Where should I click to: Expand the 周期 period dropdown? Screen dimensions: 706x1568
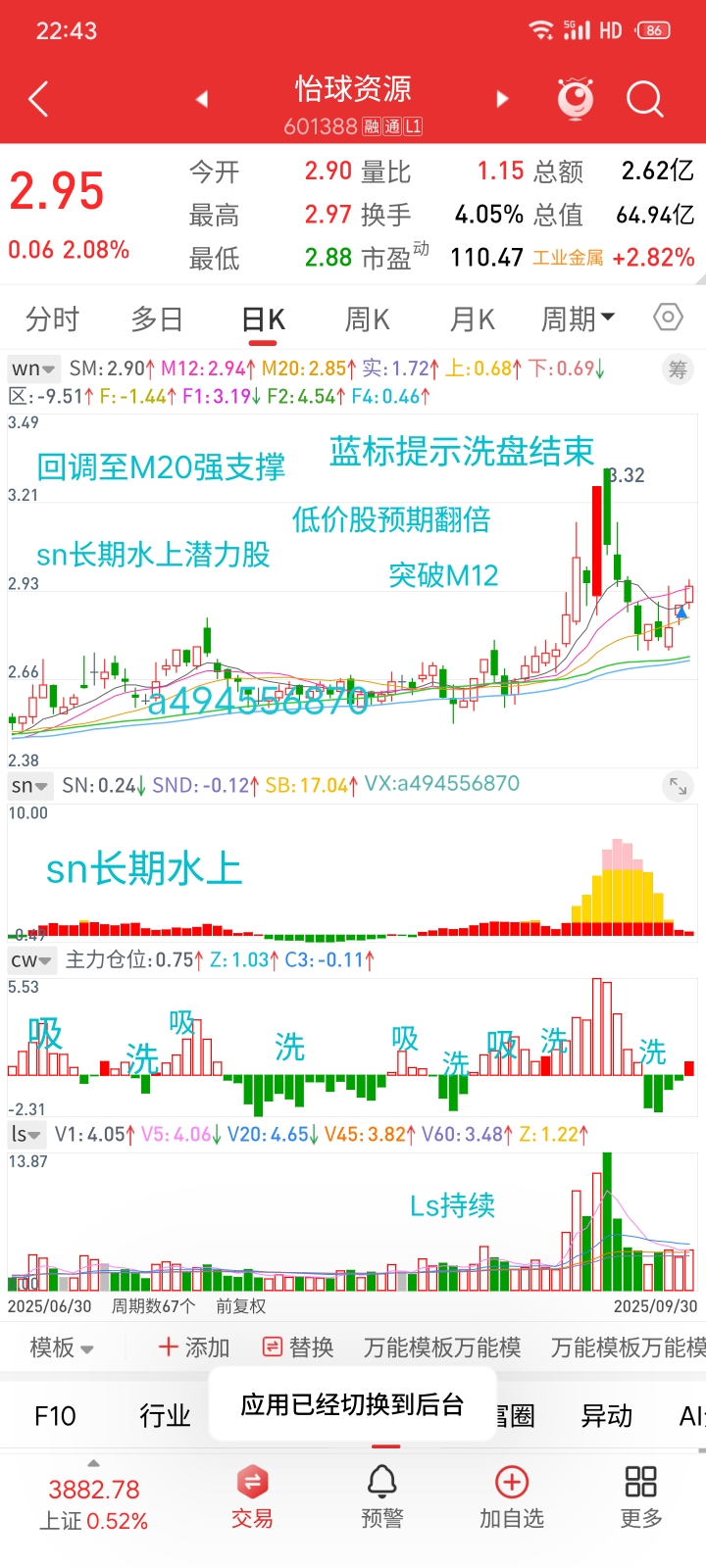pos(578,319)
